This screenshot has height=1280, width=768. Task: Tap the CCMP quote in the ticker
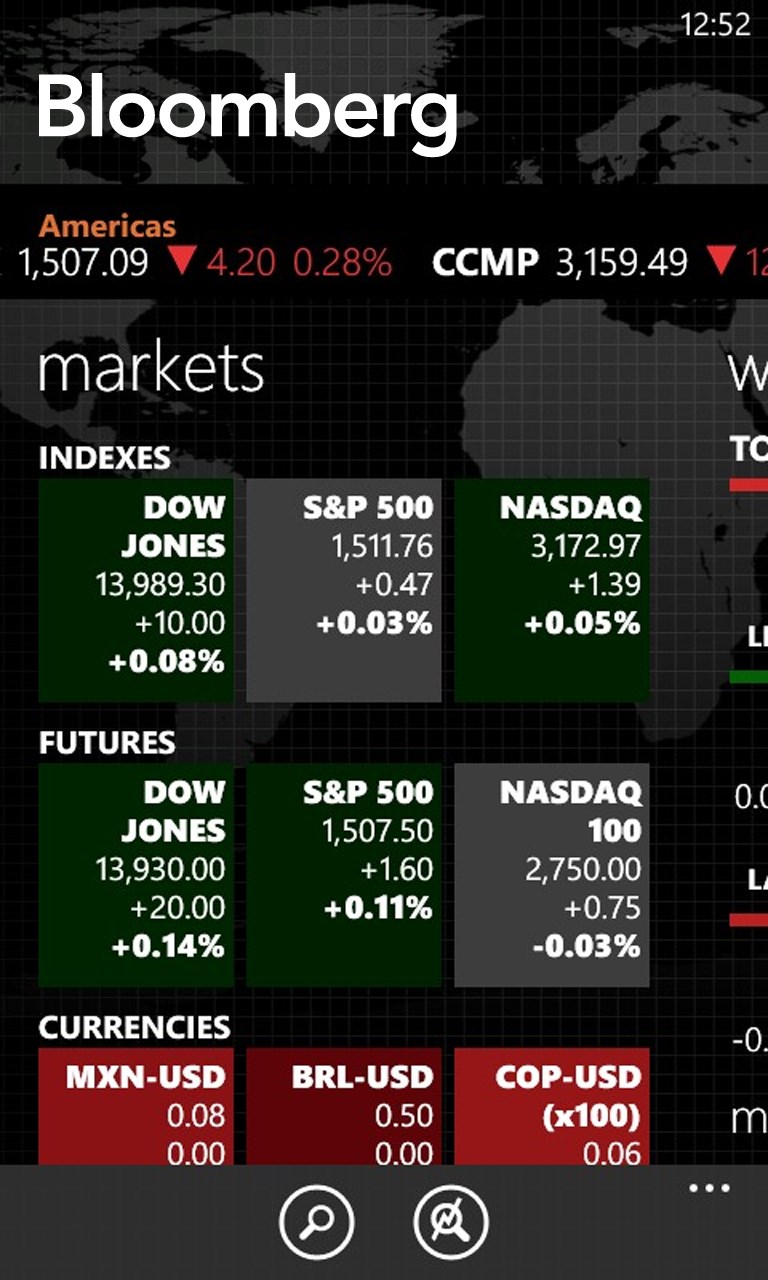point(560,263)
